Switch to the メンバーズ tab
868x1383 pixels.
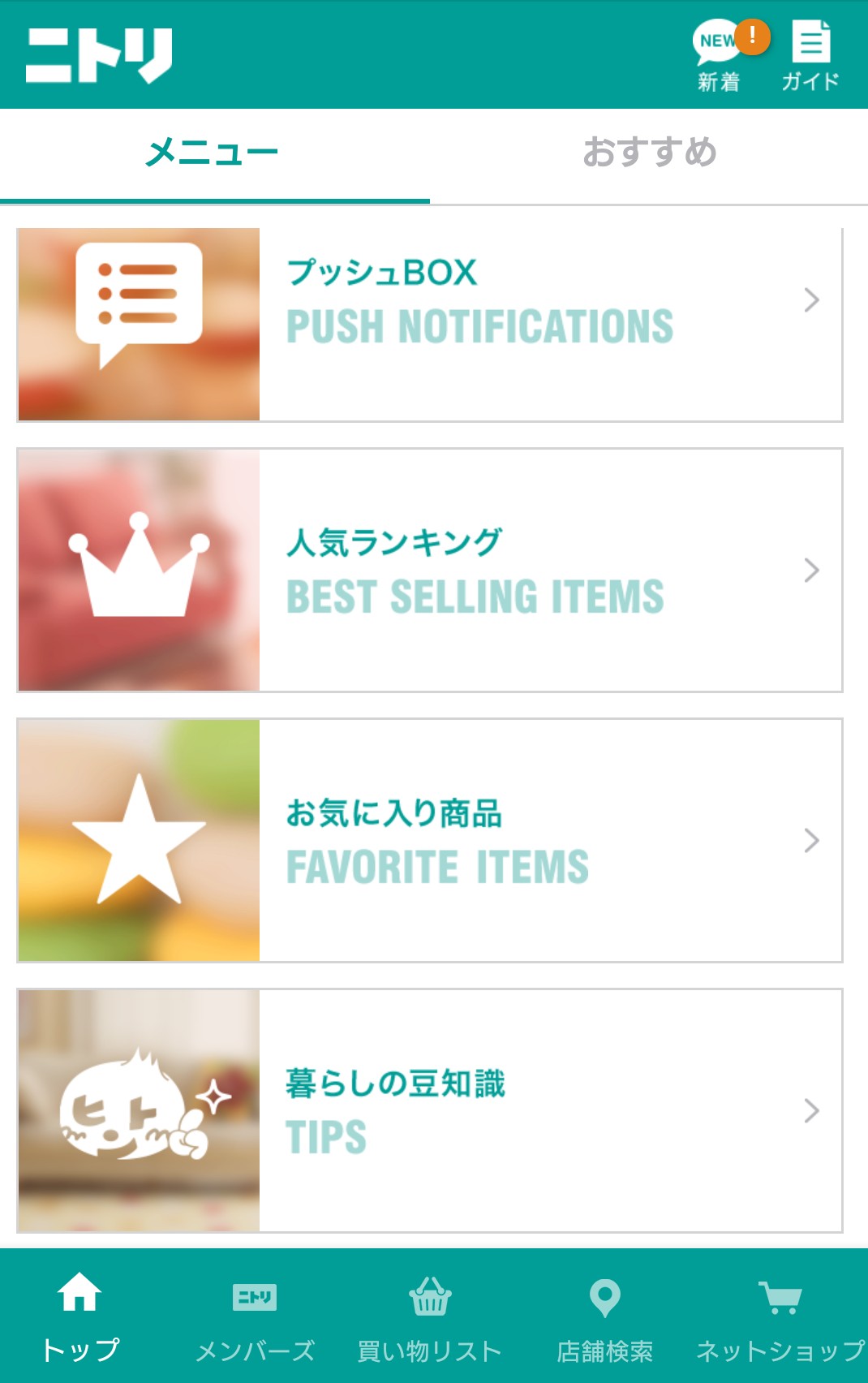coord(255,1316)
